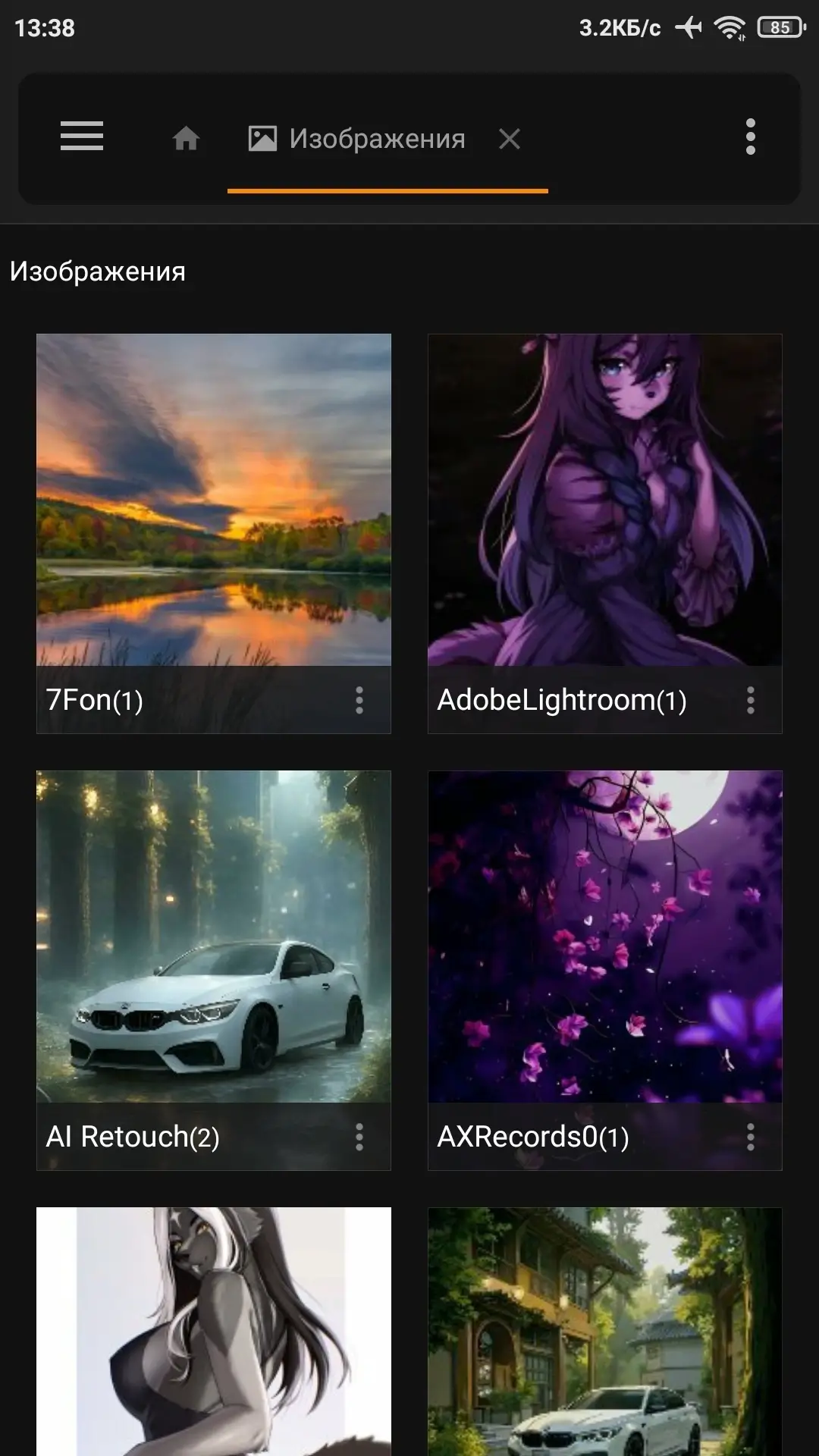Go to the home tab icon

(186, 139)
